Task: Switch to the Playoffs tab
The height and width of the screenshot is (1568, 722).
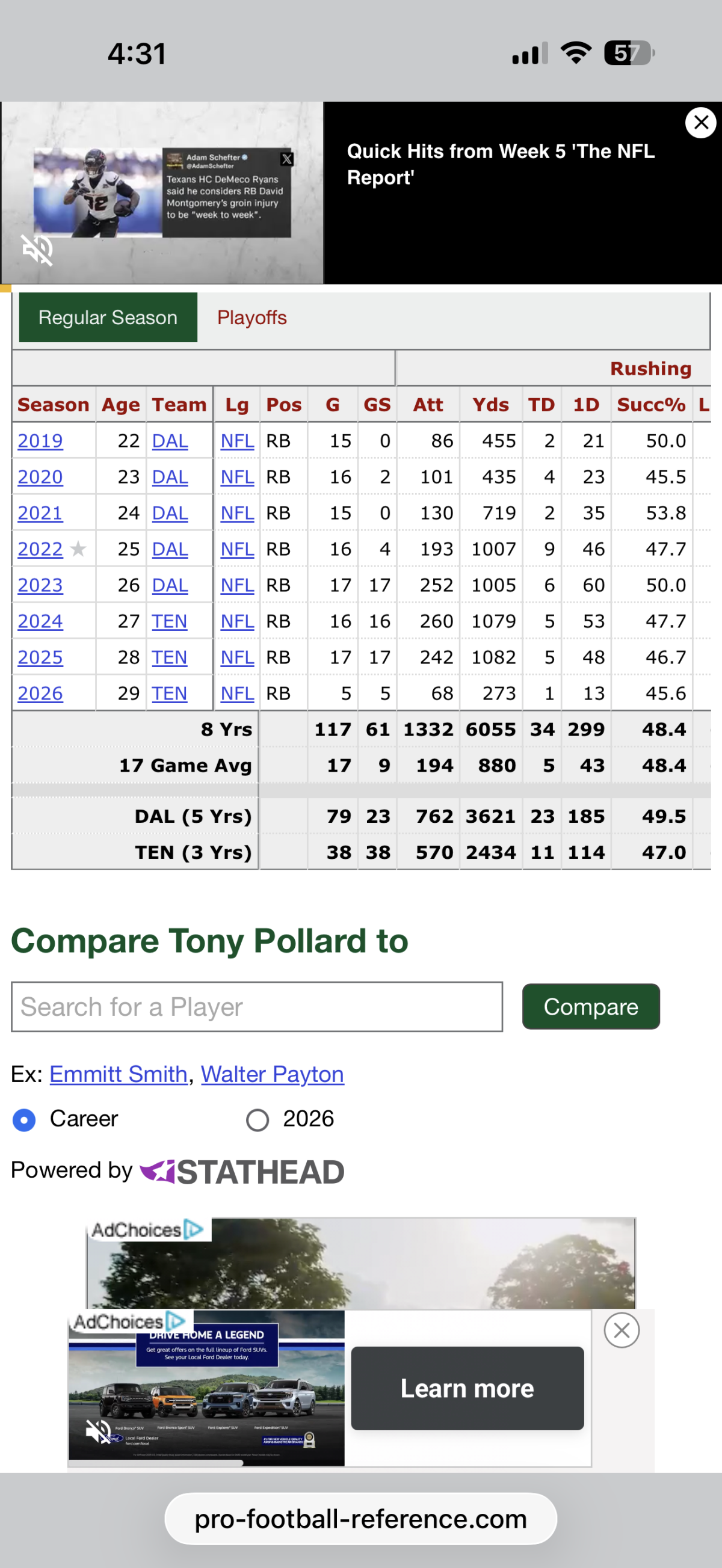Action: 251,317
